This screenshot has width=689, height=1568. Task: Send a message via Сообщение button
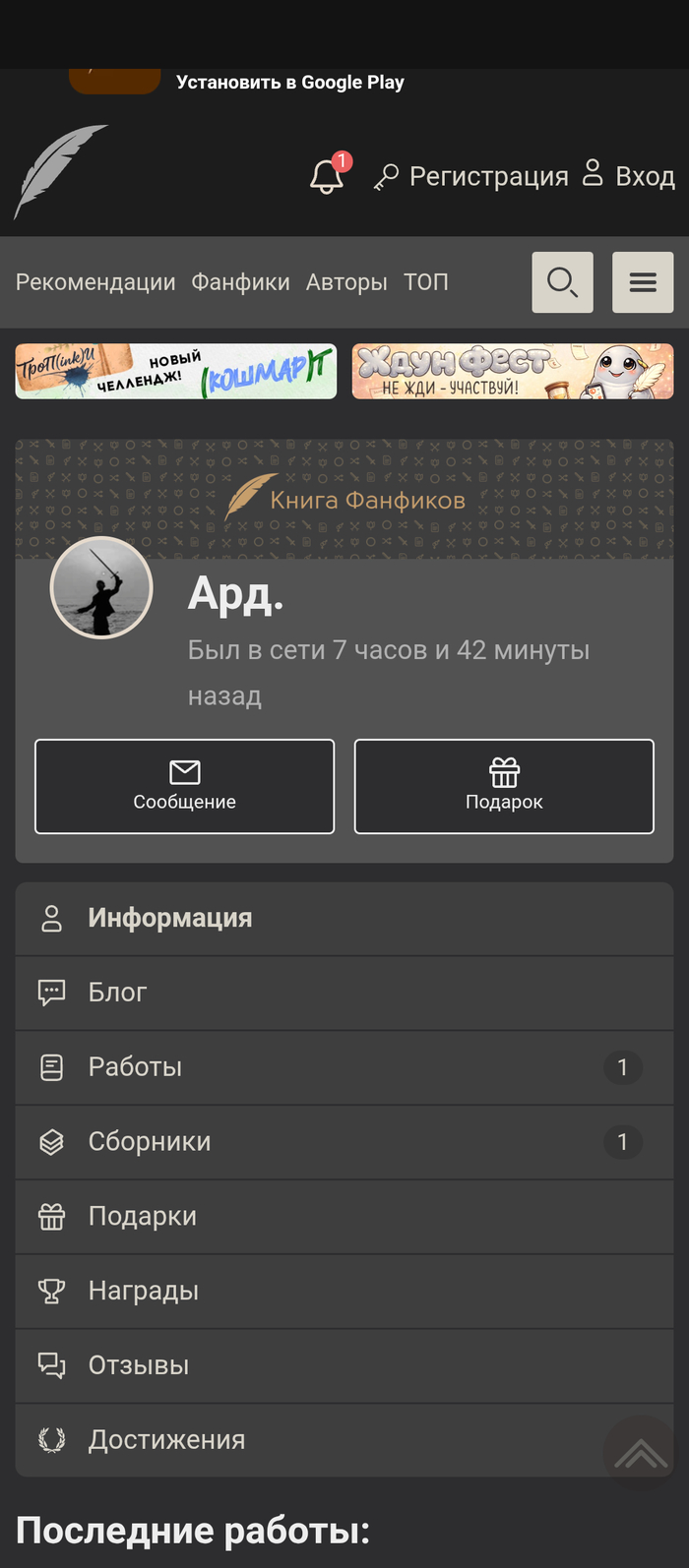point(184,786)
